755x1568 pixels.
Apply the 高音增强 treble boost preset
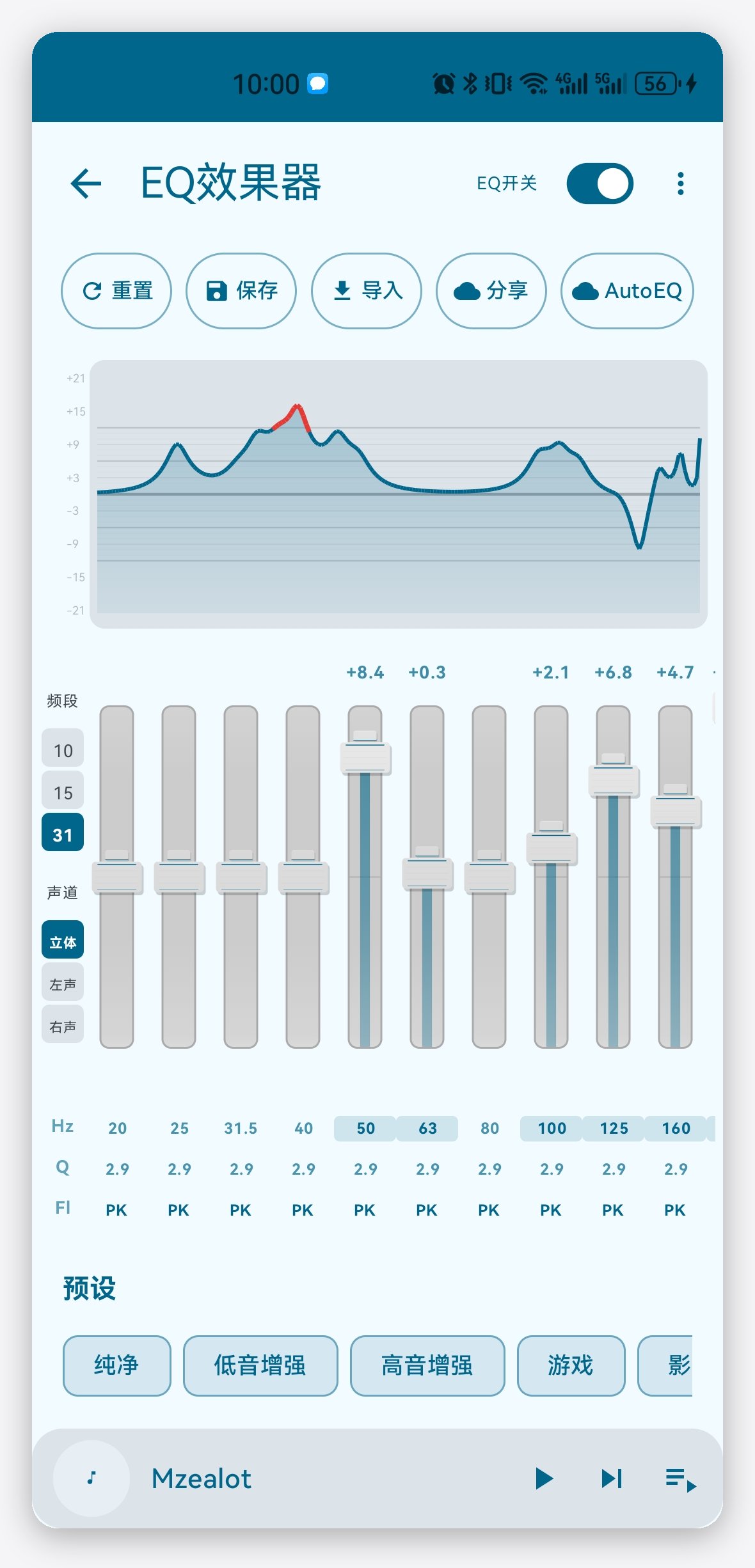pyautogui.click(x=427, y=1366)
